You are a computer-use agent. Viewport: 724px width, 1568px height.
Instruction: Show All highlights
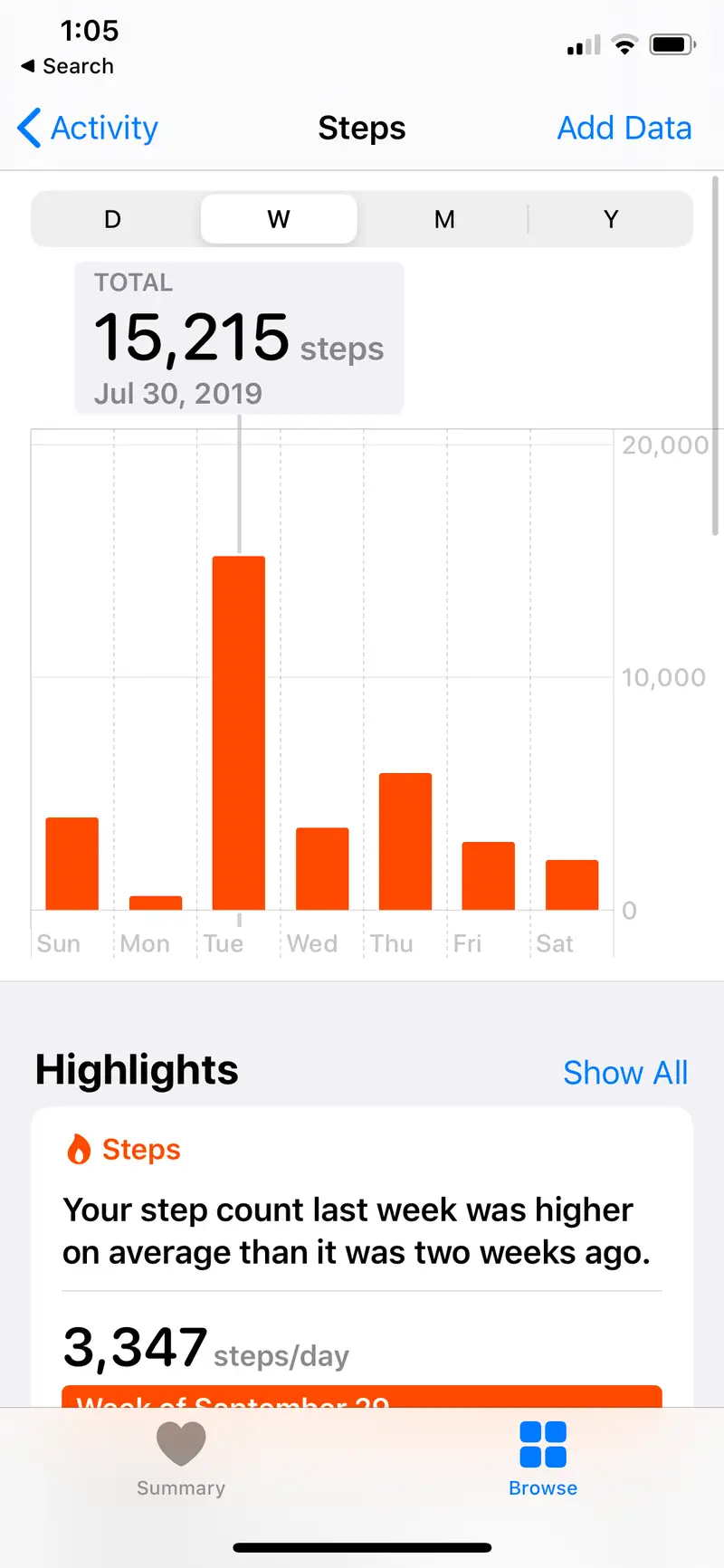[625, 1072]
